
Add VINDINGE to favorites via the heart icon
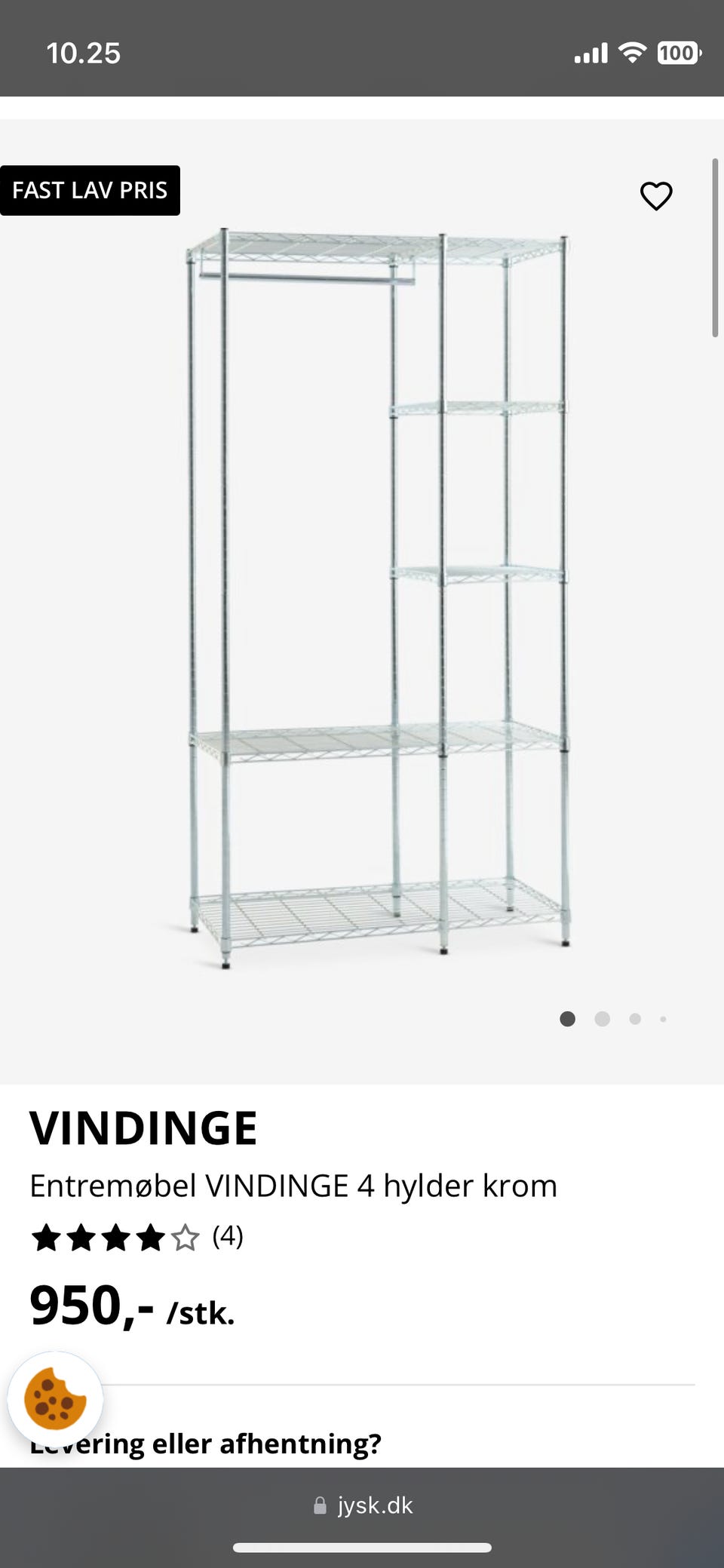point(655,196)
